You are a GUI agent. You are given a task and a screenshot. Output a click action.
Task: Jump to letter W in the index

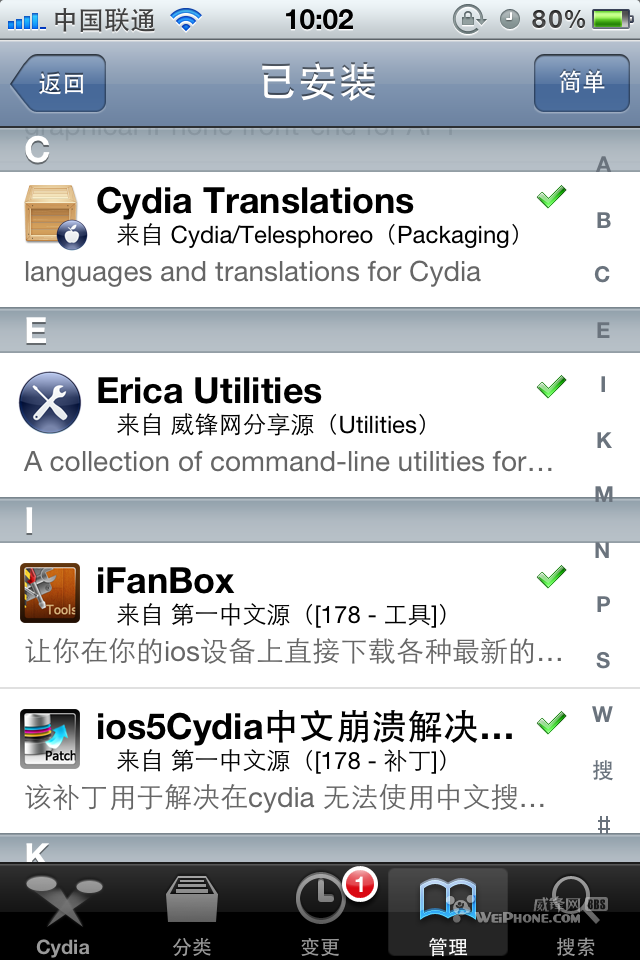pos(602,714)
